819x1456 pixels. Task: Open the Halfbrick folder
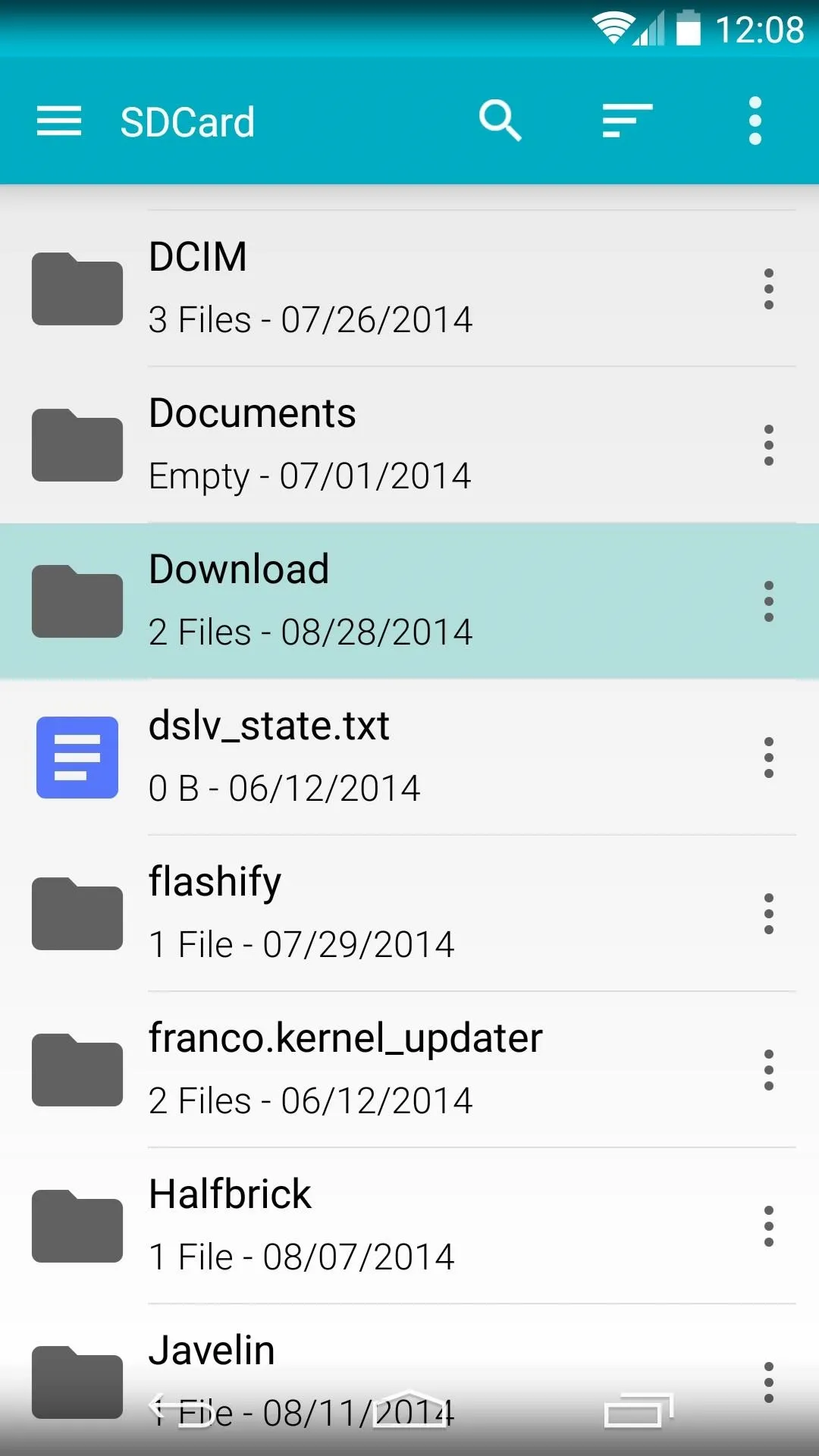tap(409, 1226)
